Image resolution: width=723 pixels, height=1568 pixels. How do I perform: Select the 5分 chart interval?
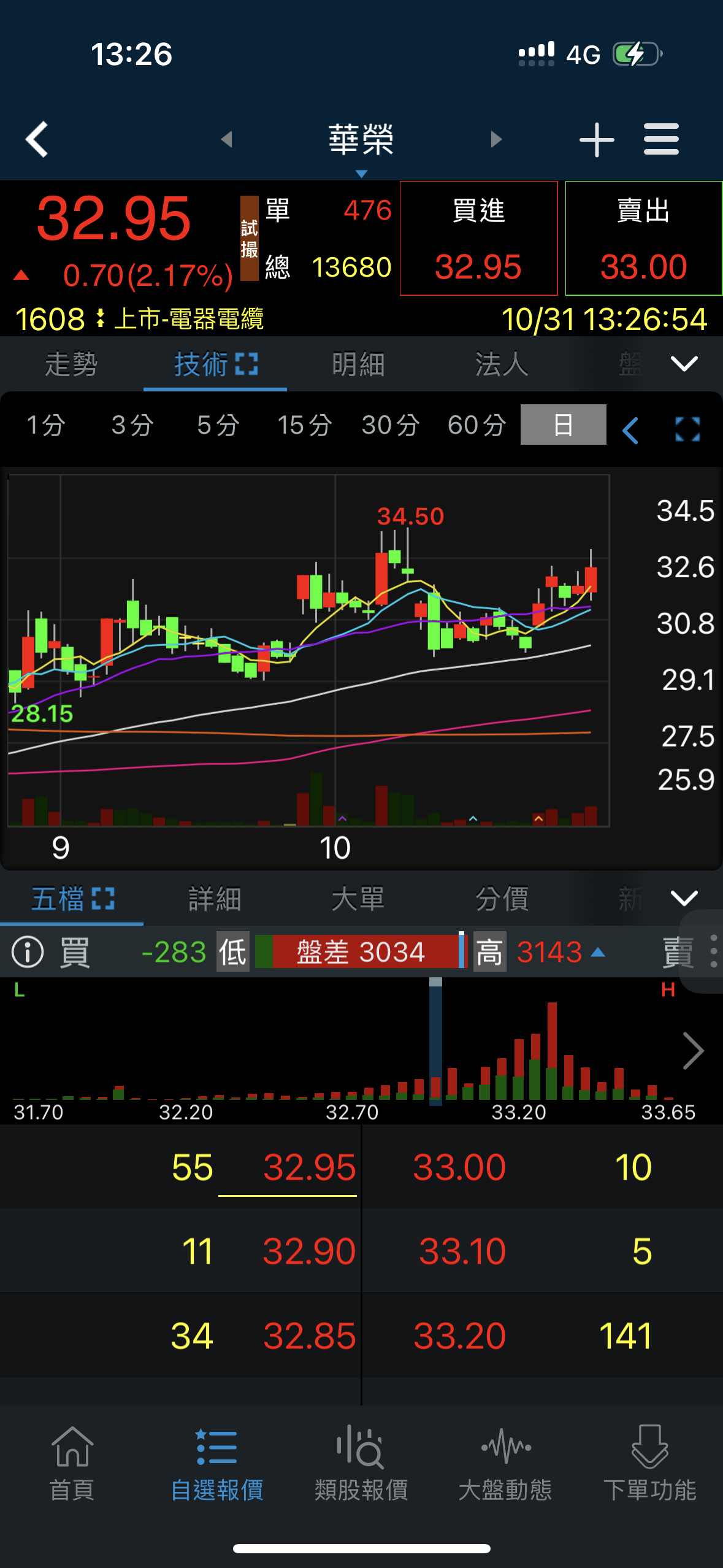218,425
